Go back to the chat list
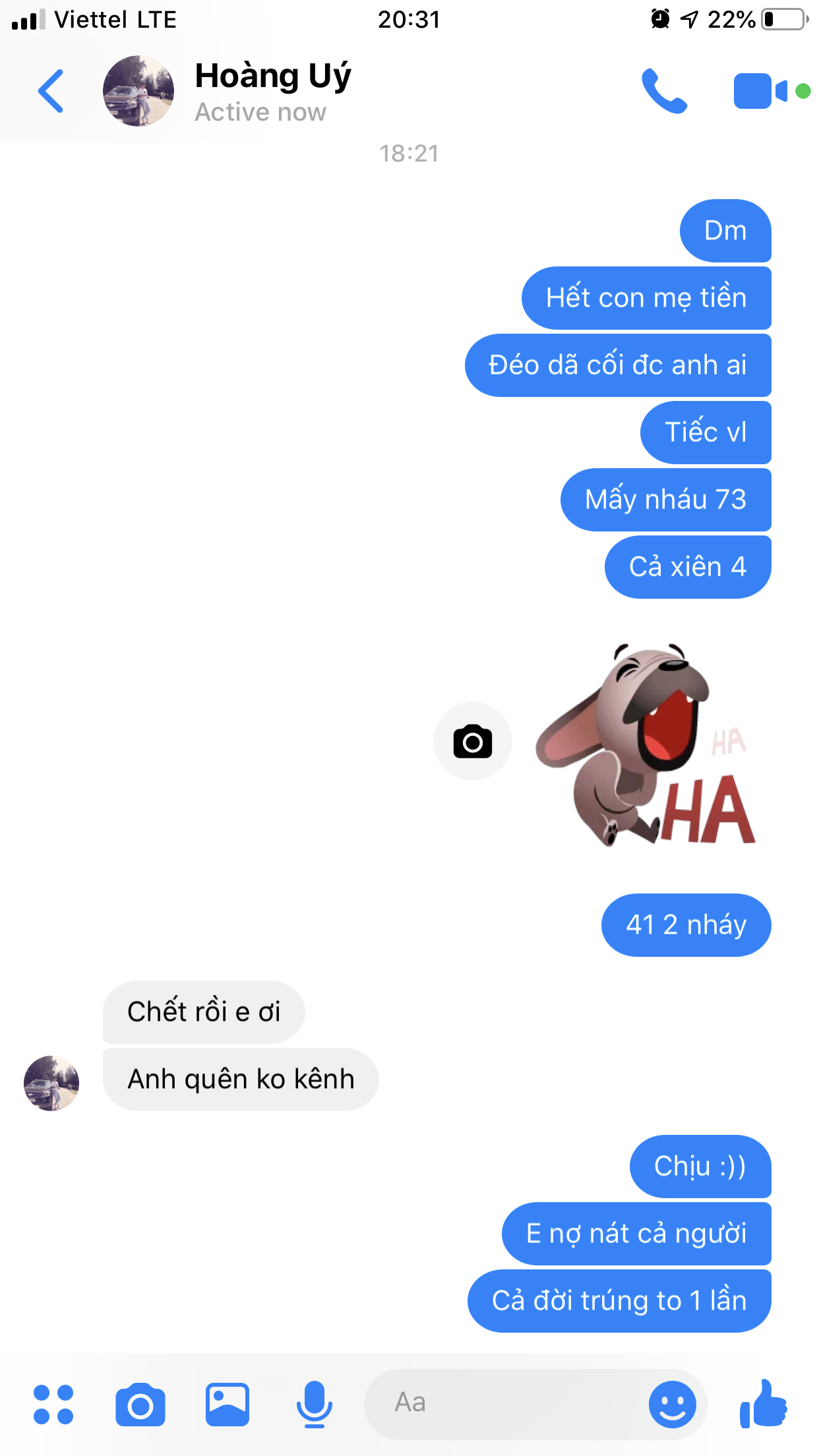 (51, 91)
